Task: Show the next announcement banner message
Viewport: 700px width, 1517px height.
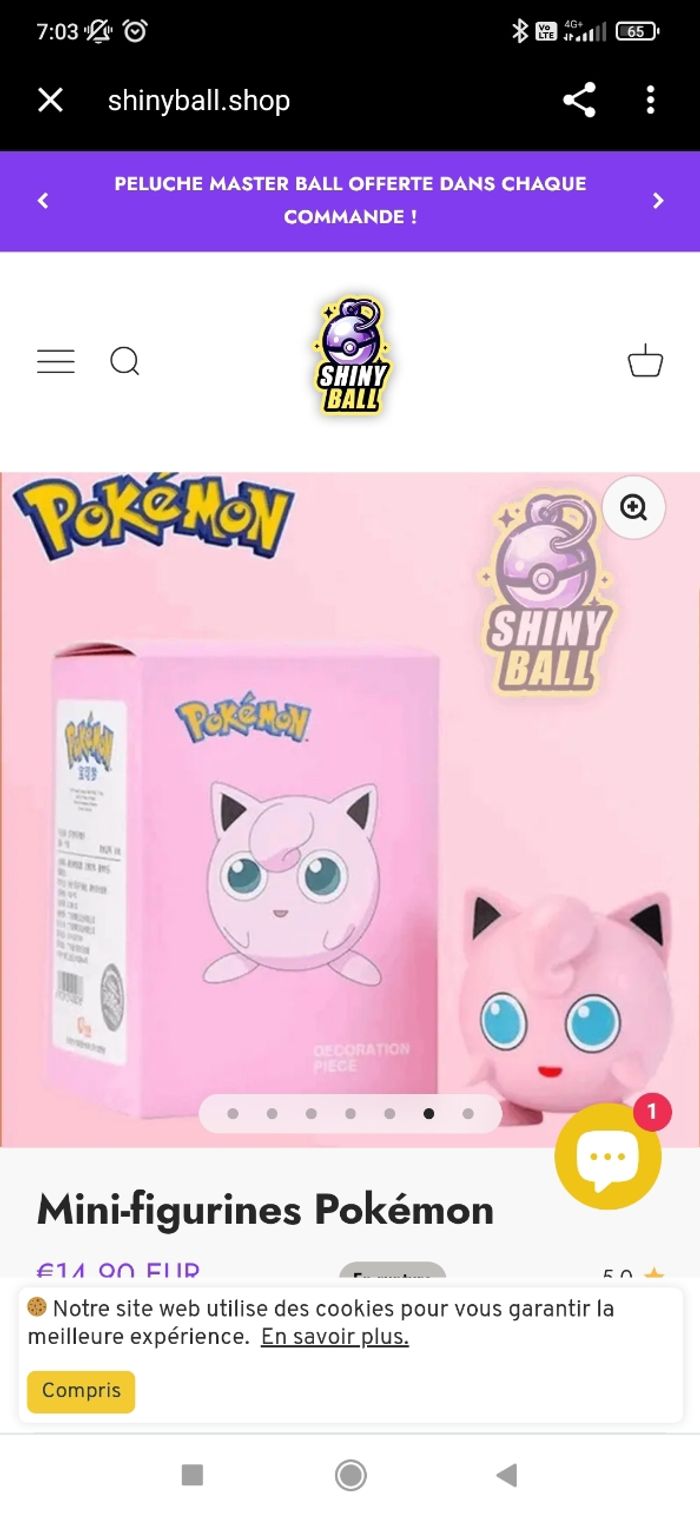Action: click(657, 201)
